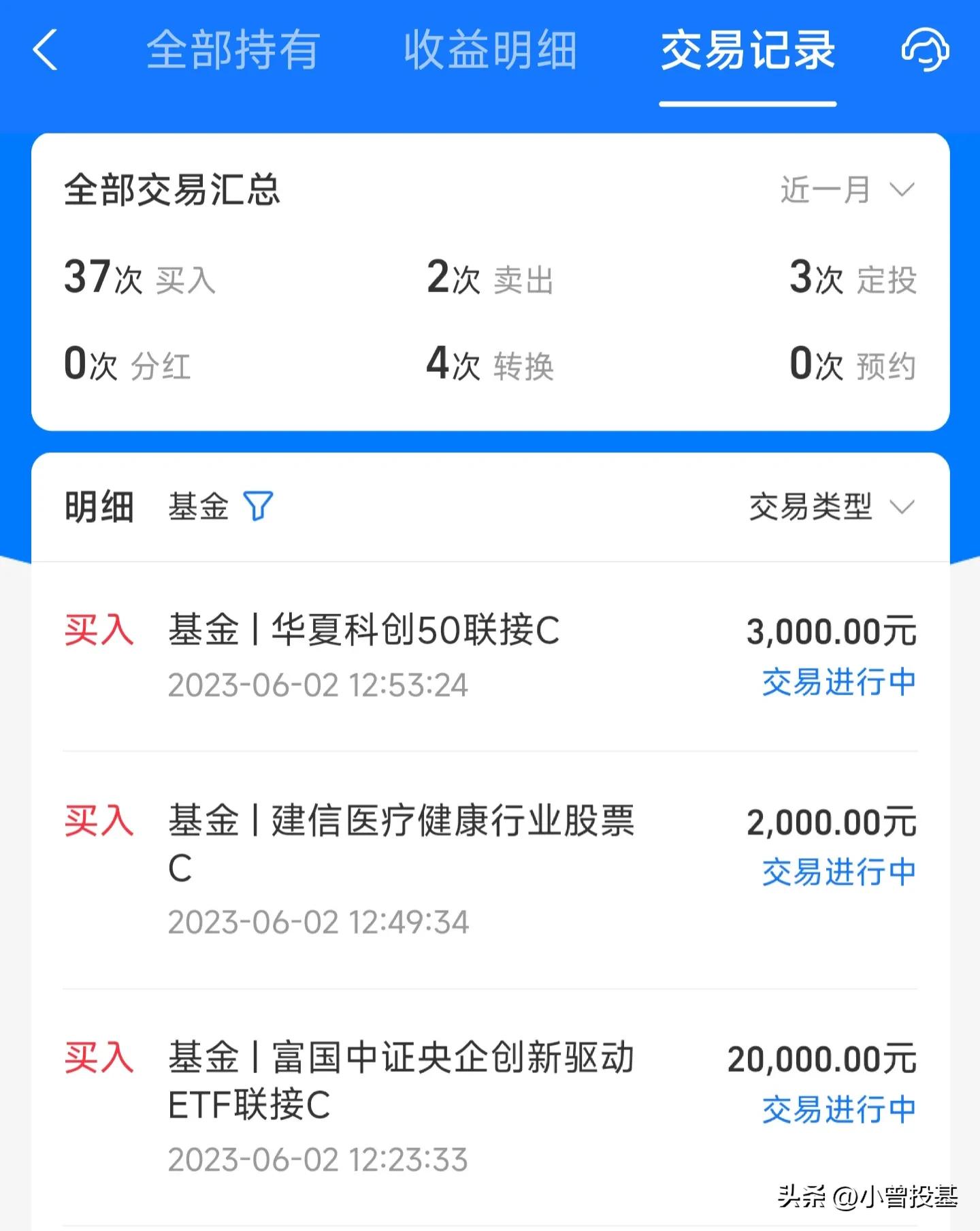Select the 交易记录 tab
The image size is (980, 1231).
(x=747, y=50)
